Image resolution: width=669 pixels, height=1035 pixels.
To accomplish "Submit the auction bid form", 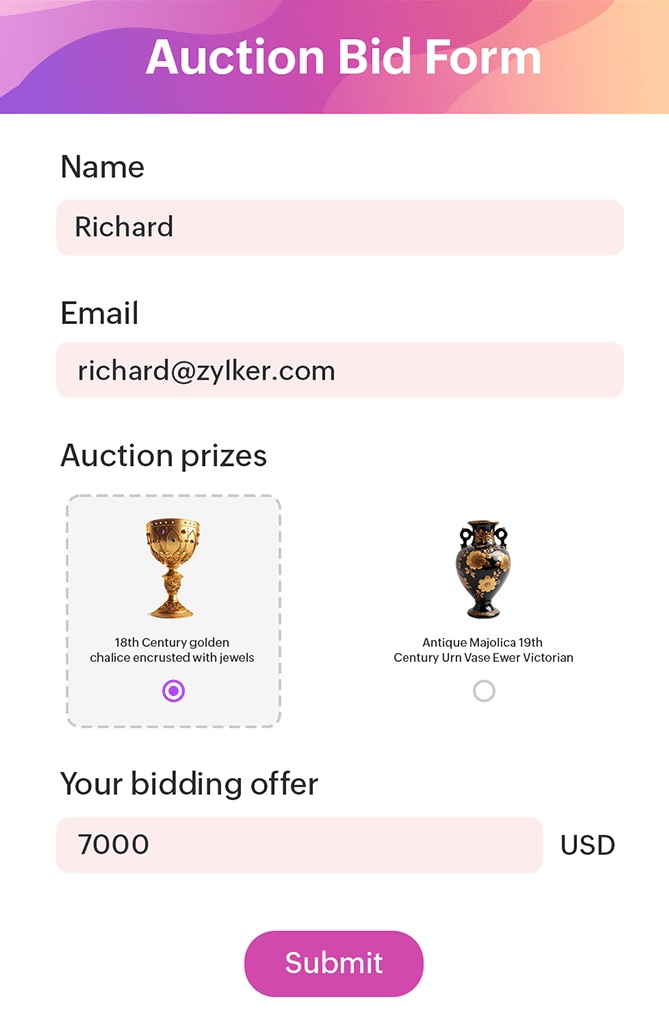I will click(334, 963).
